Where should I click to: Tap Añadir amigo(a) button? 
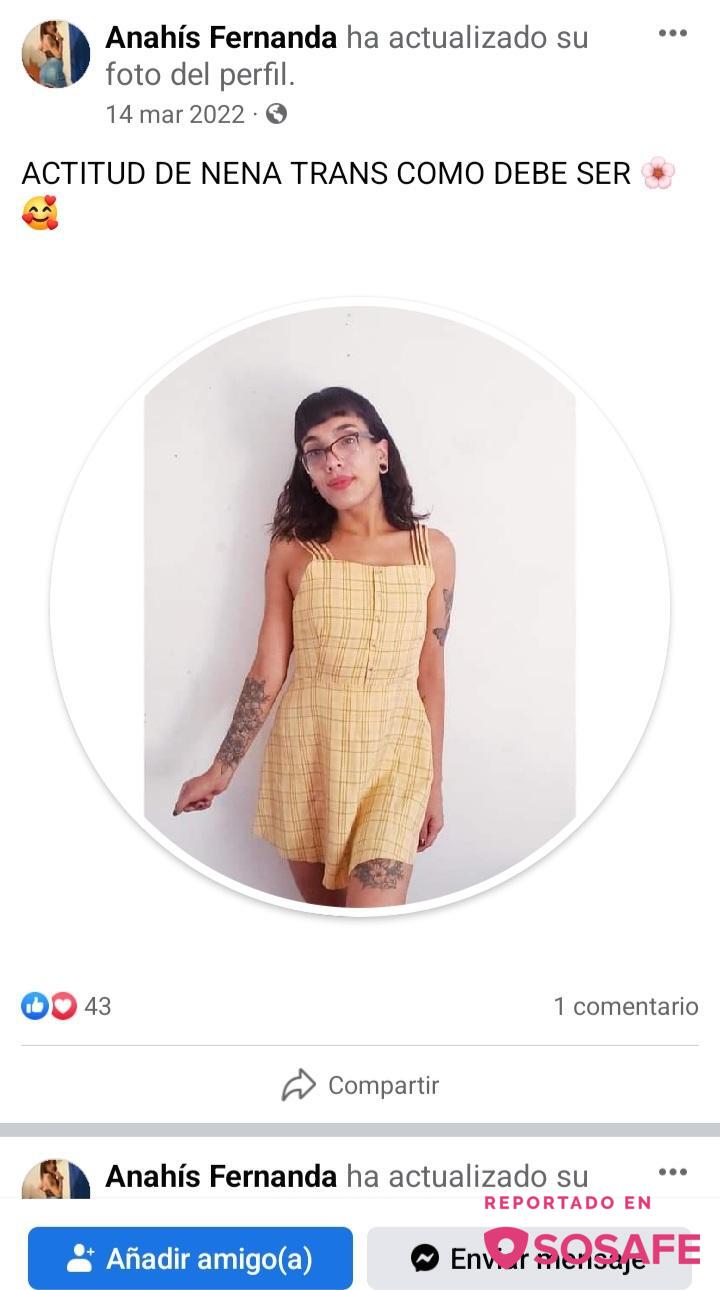[190, 1258]
